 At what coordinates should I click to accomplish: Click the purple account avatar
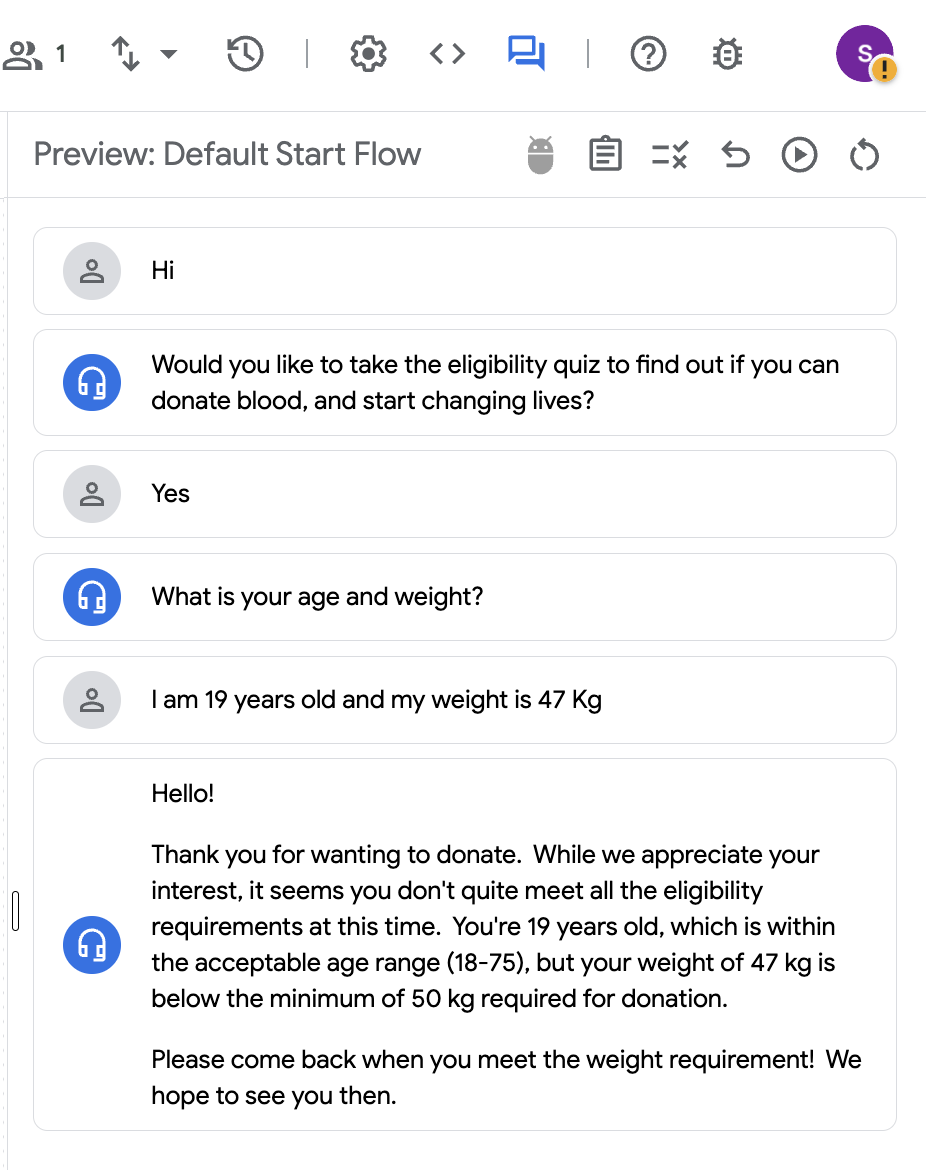[864, 54]
